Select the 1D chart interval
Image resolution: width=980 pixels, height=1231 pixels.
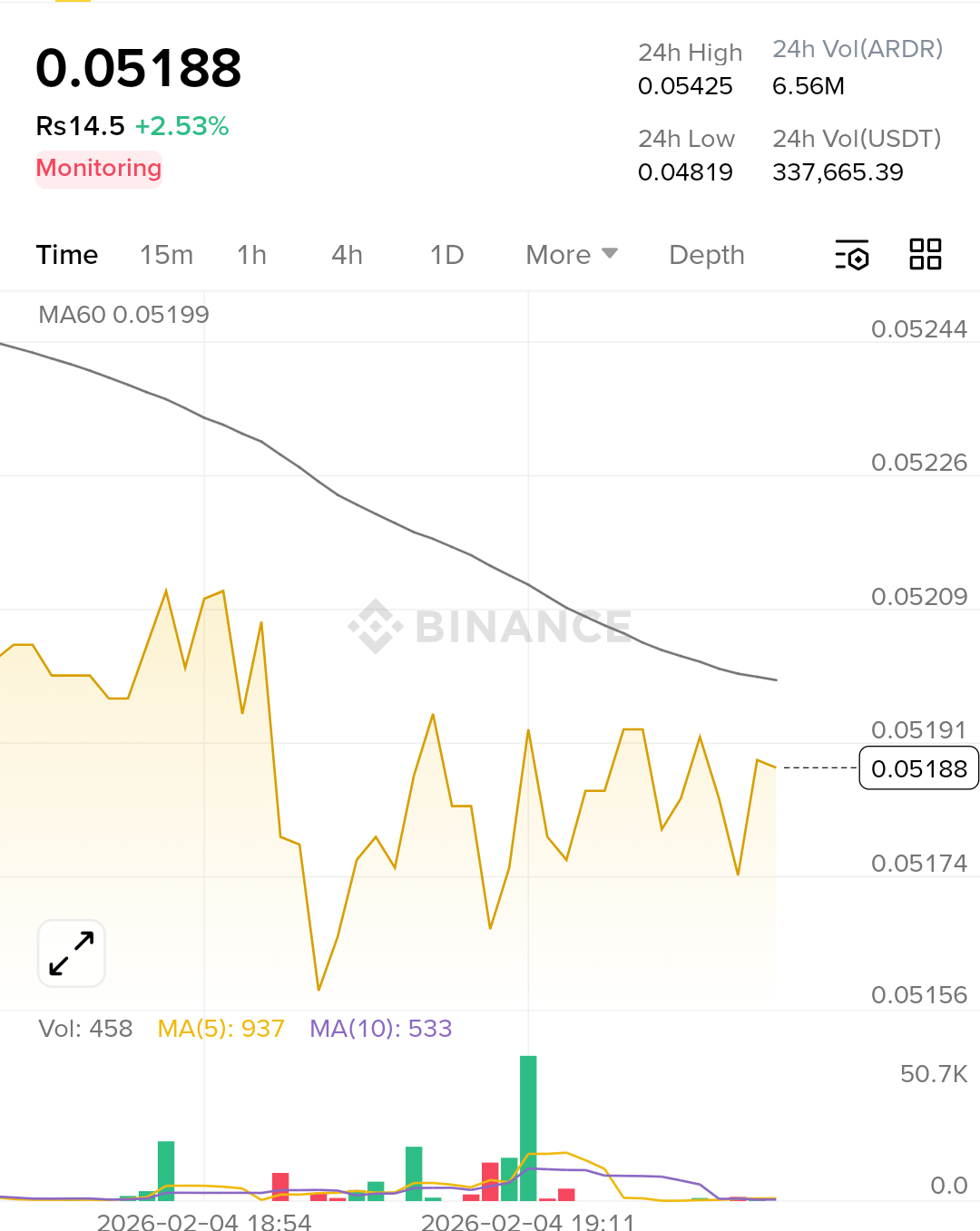pyautogui.click(x=446, y=255)
